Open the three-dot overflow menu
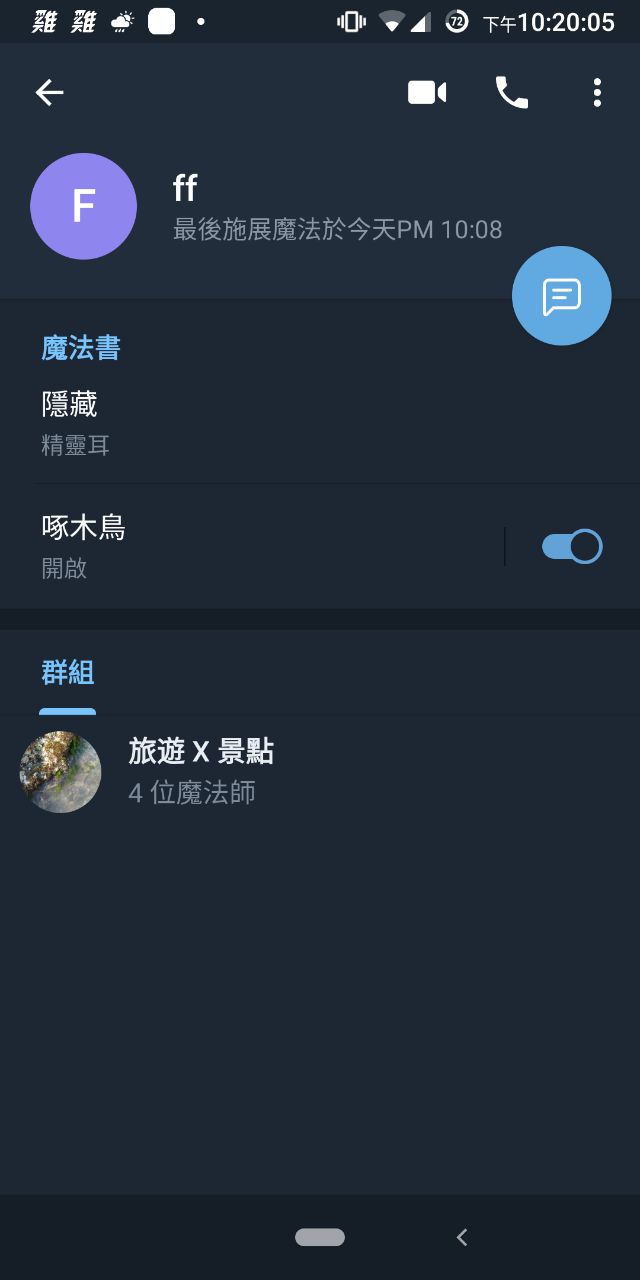Image resolution: width=640 pixels, height=1280 pixels. 597,93
